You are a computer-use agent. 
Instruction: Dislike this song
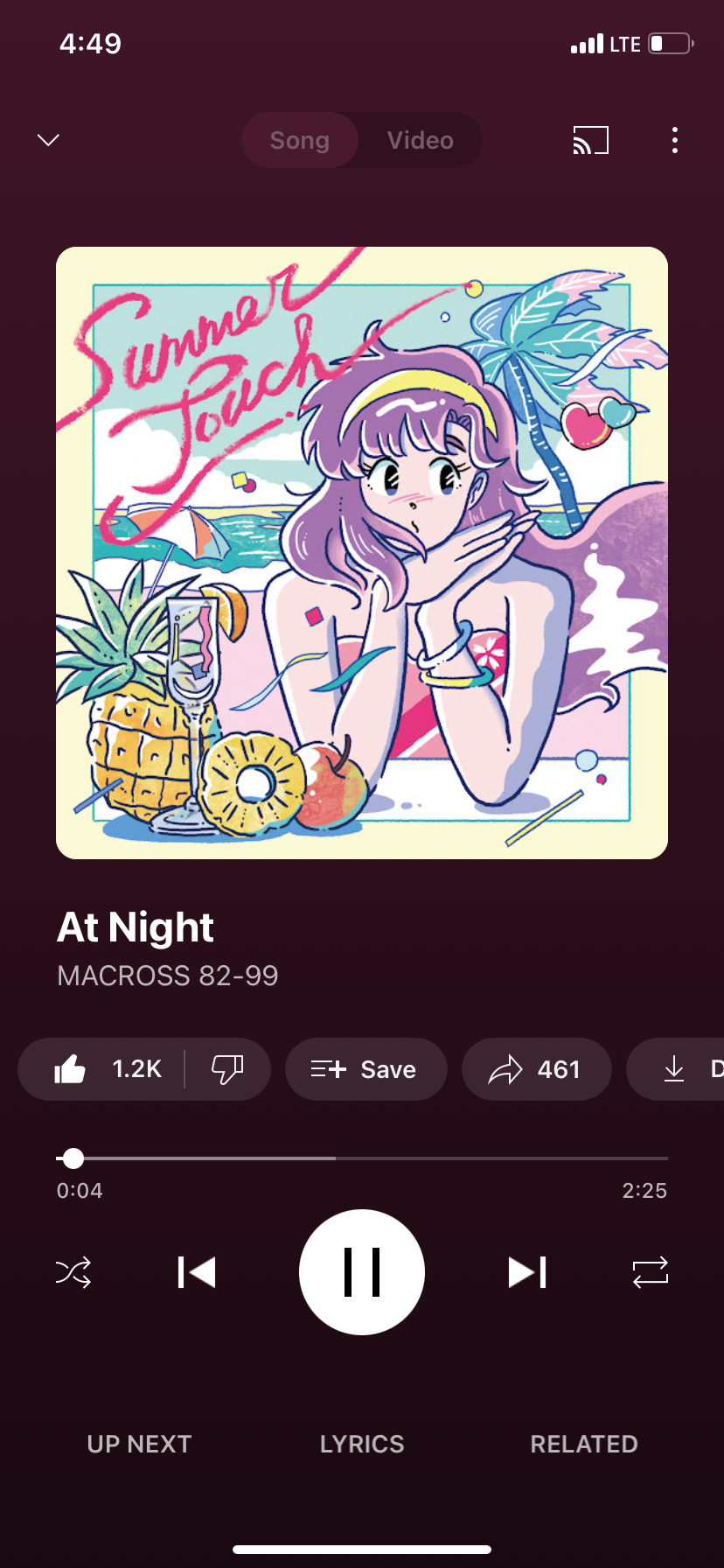click(x=227, y=1069)
